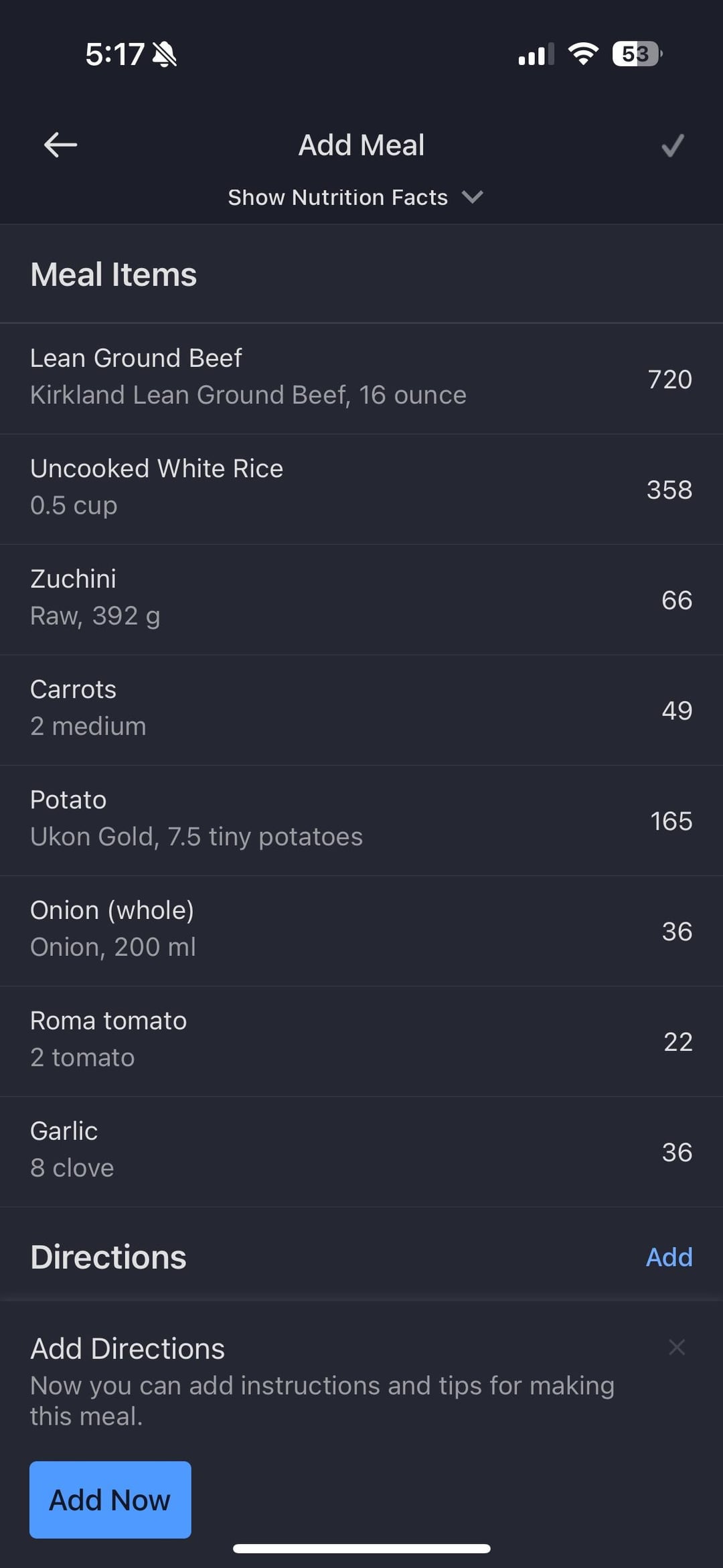The image size is (723, 1568).
Task: Select the Roma tomato item
Action: [x=361, y=1042]
